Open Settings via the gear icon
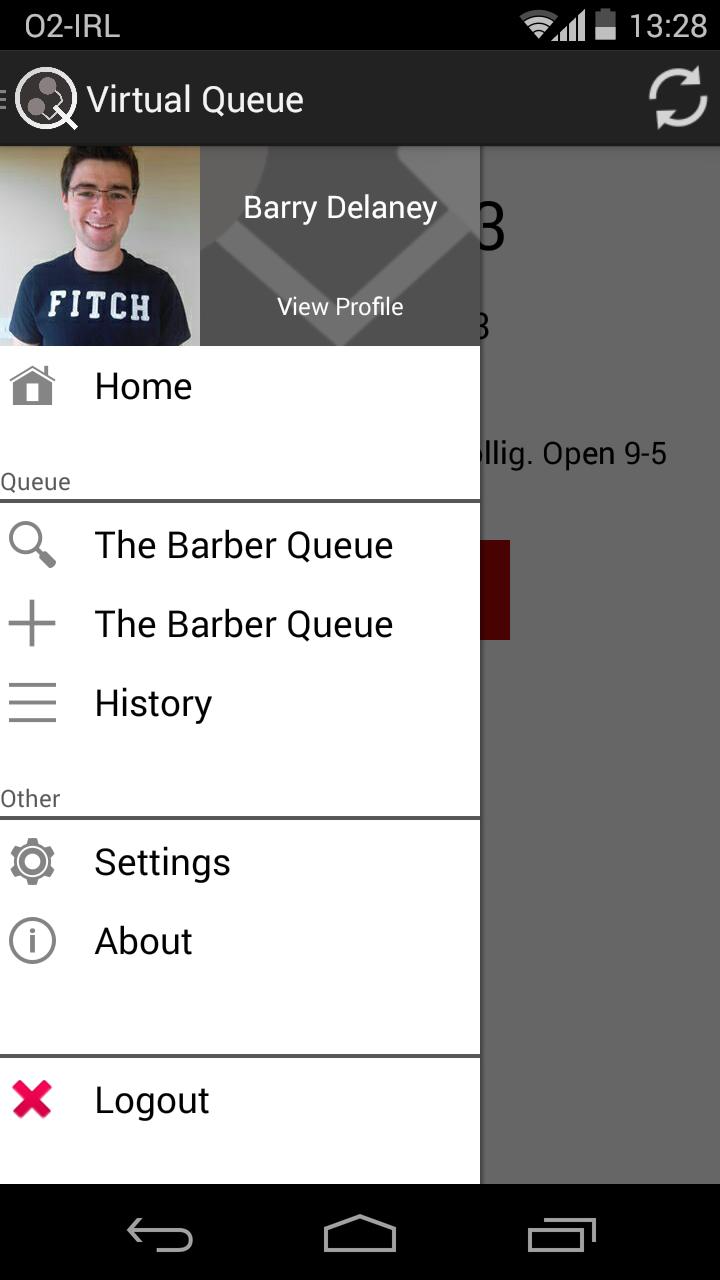720x1280 pixels. click(x=33, y=861)
